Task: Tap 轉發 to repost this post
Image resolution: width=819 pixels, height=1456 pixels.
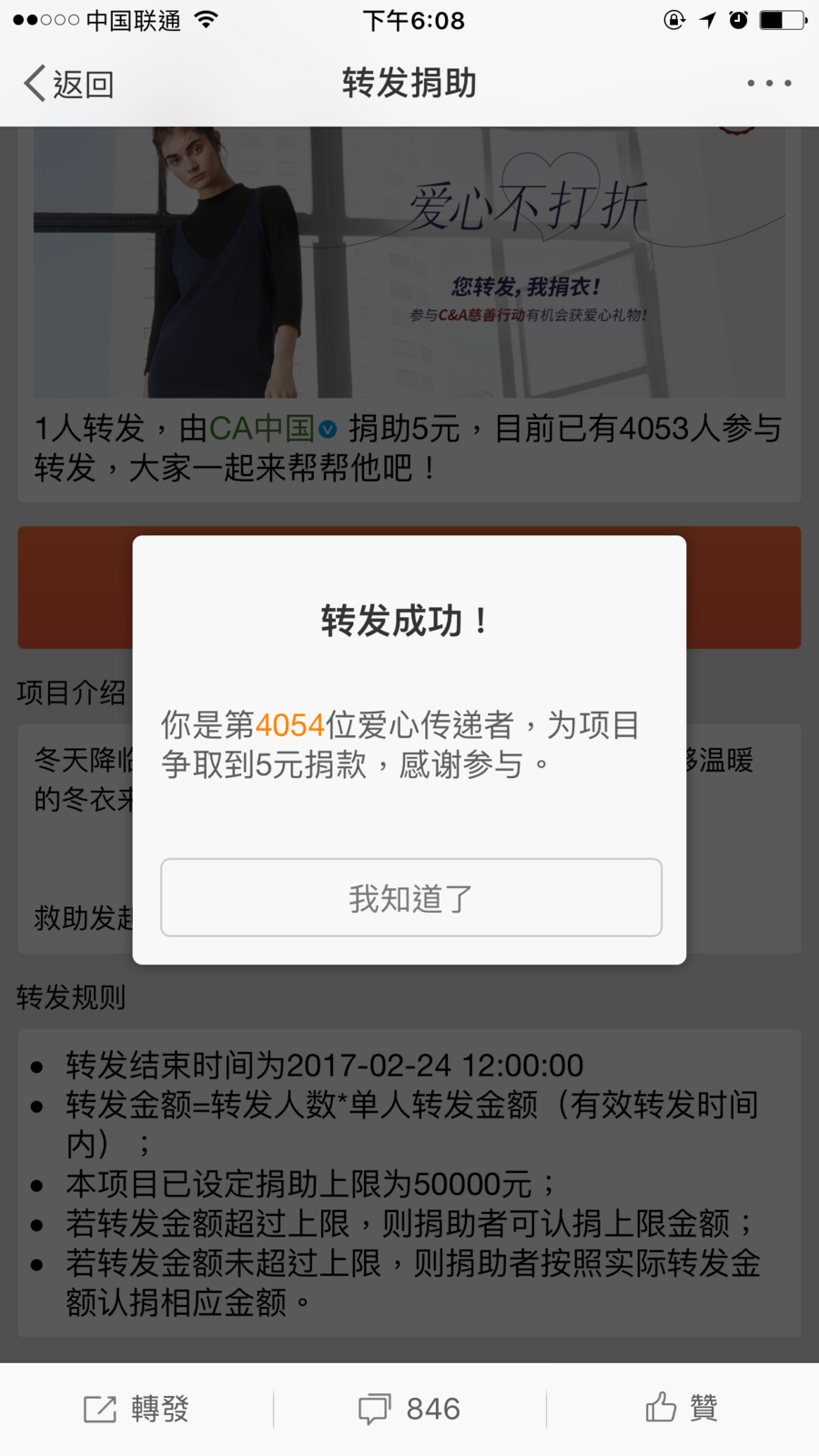Action: click(136, 1409)
